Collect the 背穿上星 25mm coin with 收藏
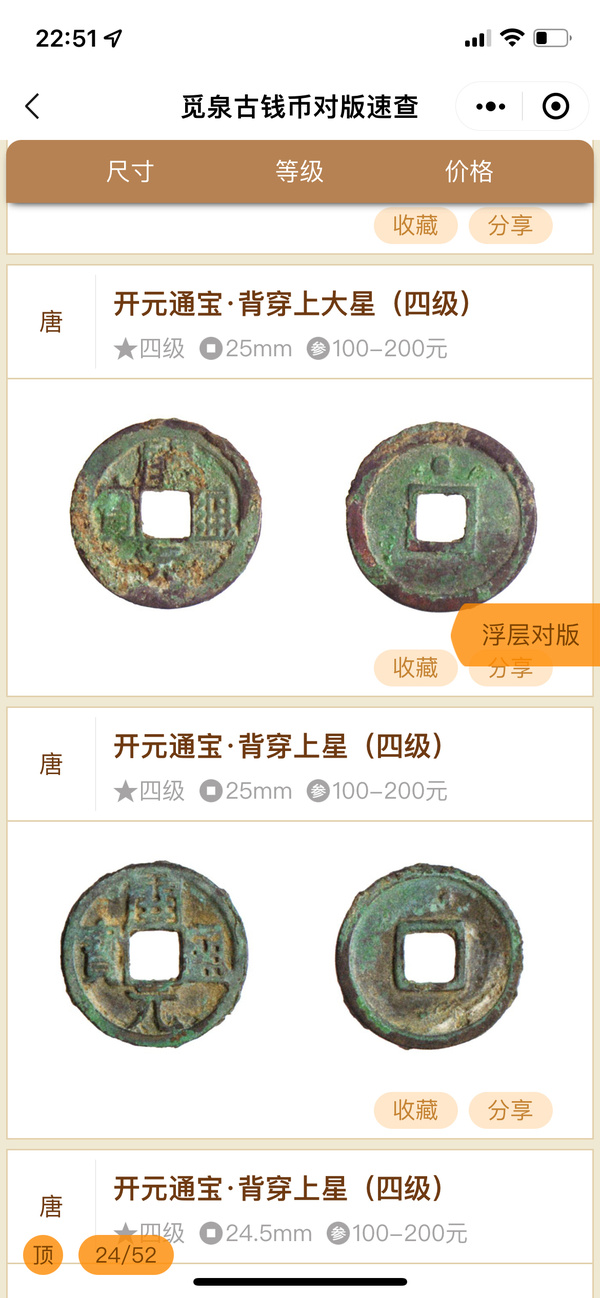The image size is (600, 1298). pyautogui.click(x=415, y=1110)
